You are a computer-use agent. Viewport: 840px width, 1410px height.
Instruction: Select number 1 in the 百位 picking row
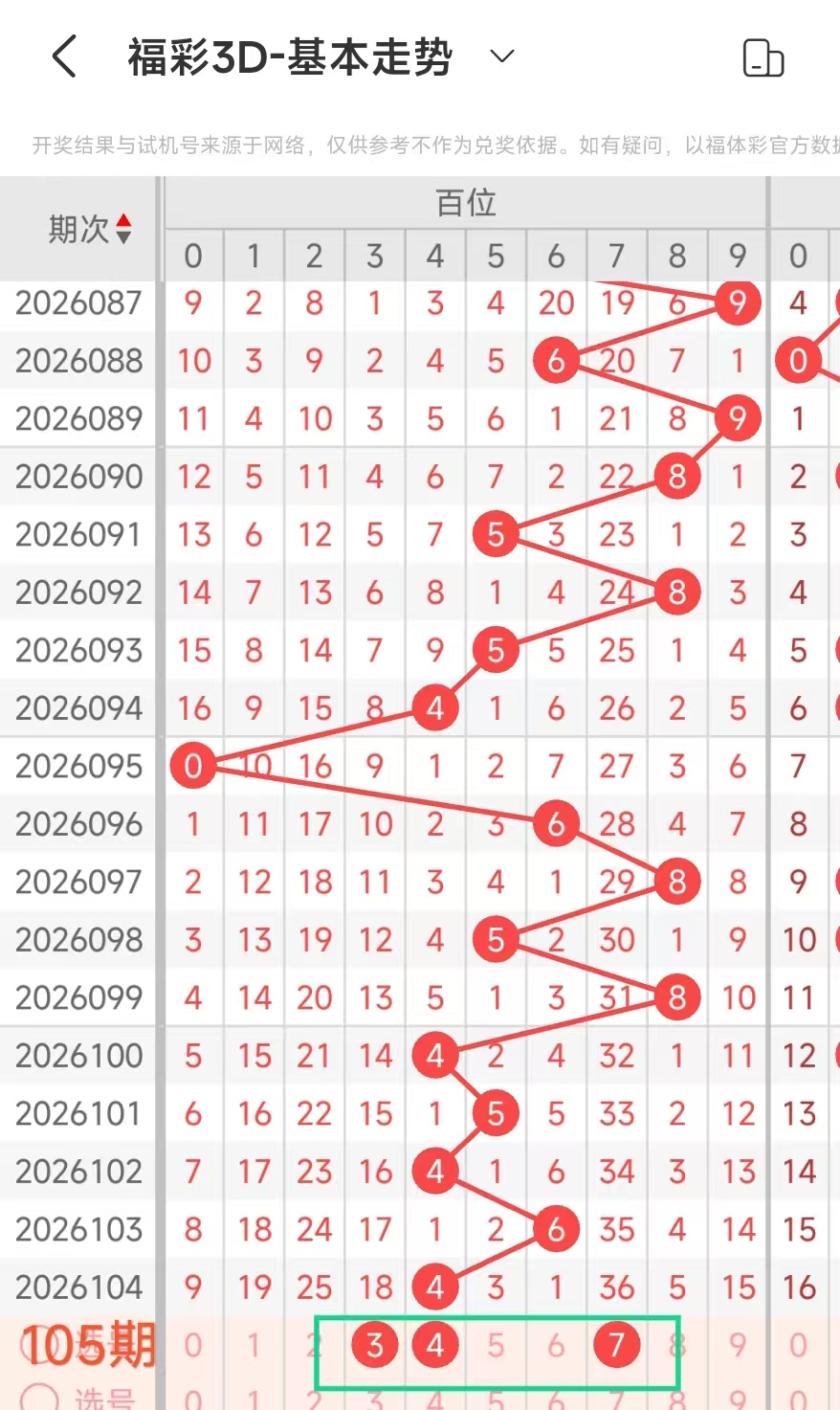click(x=254, y=1345)
